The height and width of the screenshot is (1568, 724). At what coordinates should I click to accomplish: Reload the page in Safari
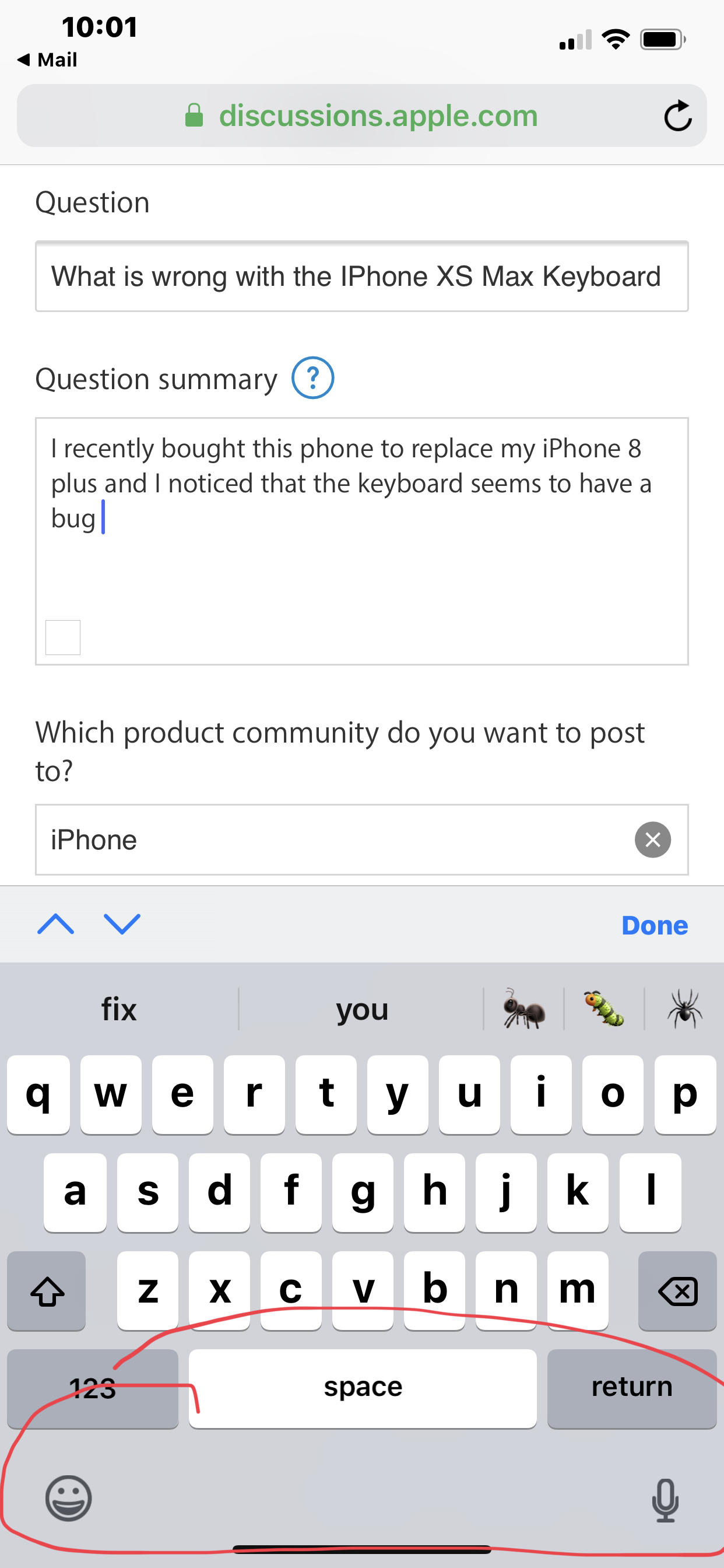coord(677,116)
